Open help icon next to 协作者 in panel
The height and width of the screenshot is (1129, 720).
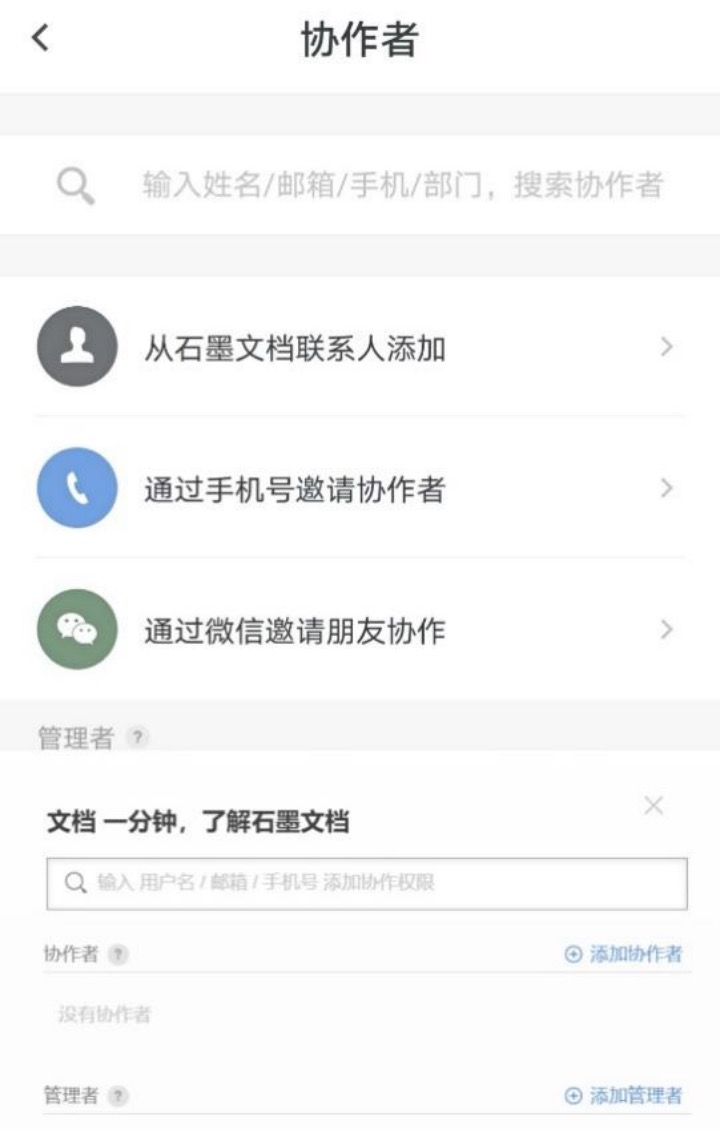click(118, 955)
